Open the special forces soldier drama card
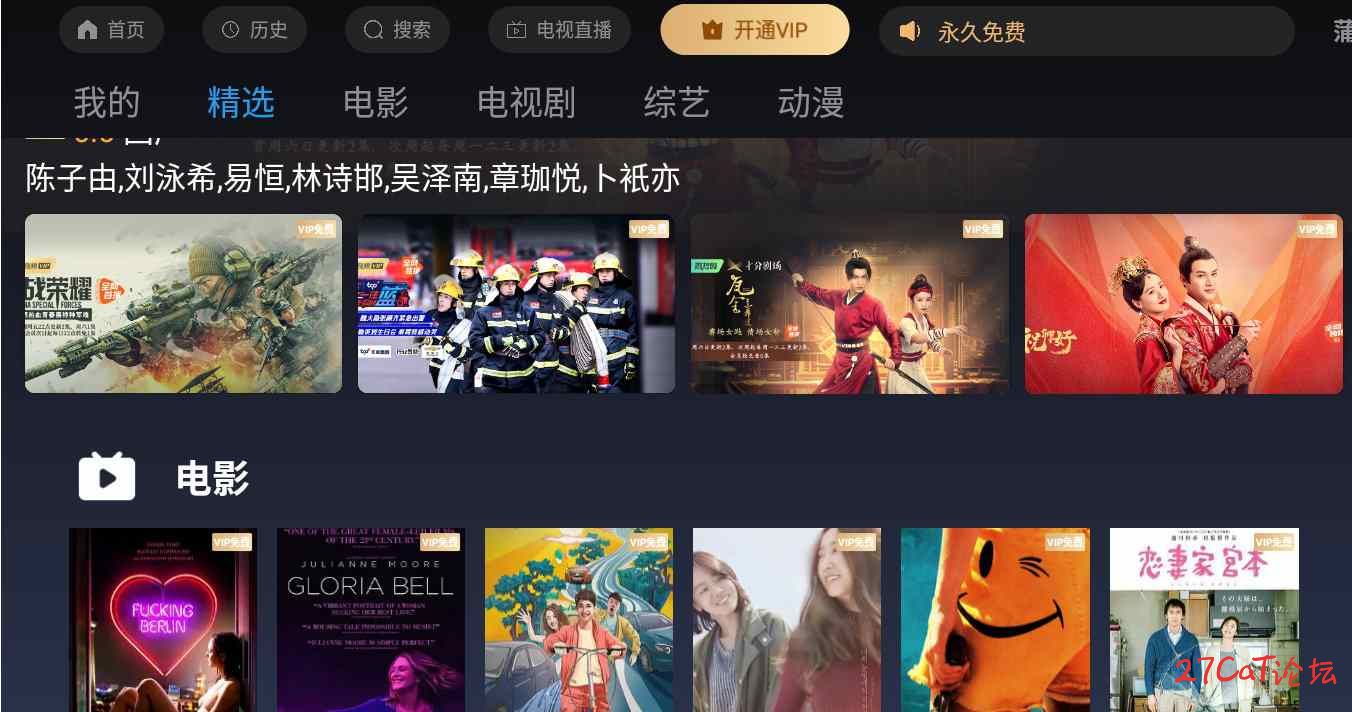Image resolution: width=1352 pixels, height=712 pixels. [183, 303]
